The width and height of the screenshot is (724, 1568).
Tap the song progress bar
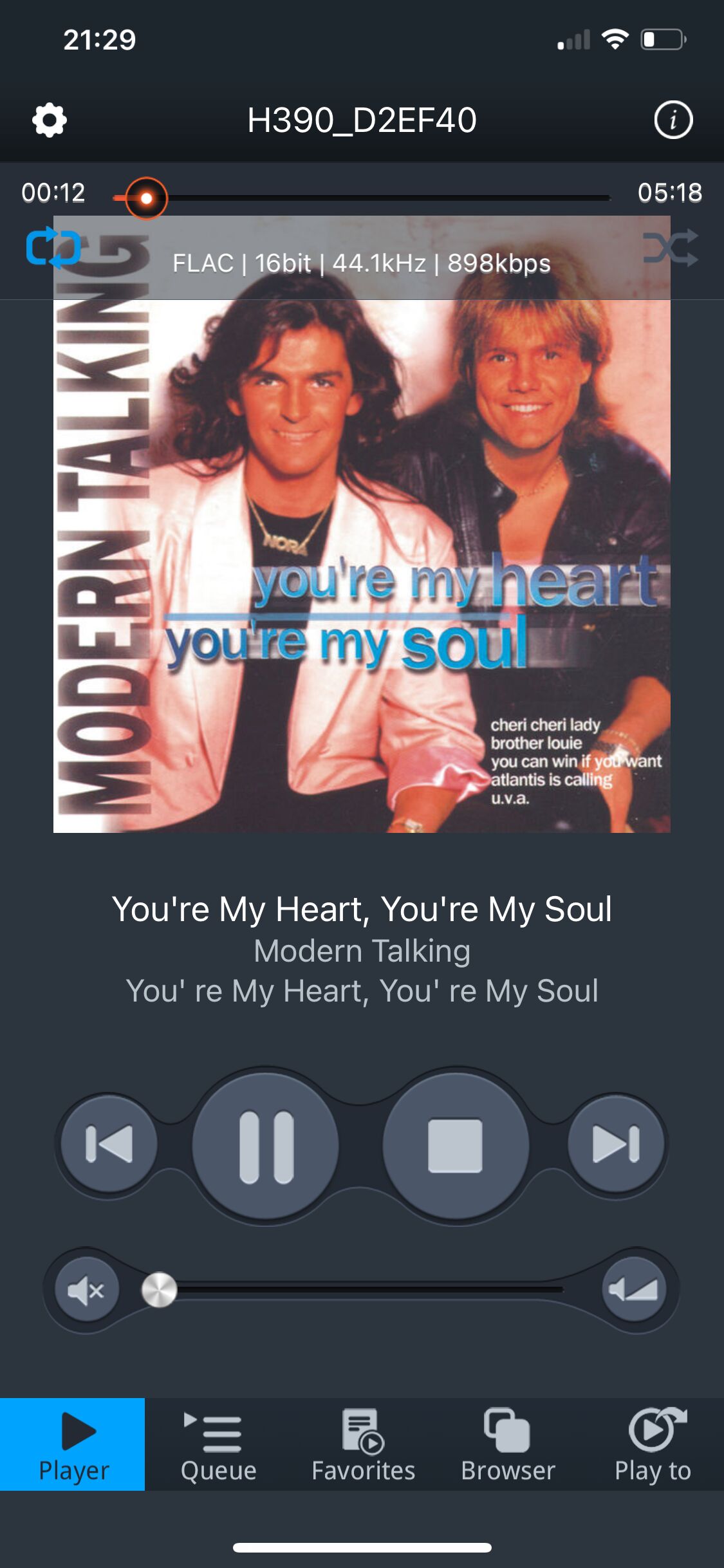click(x=362, y=198)
